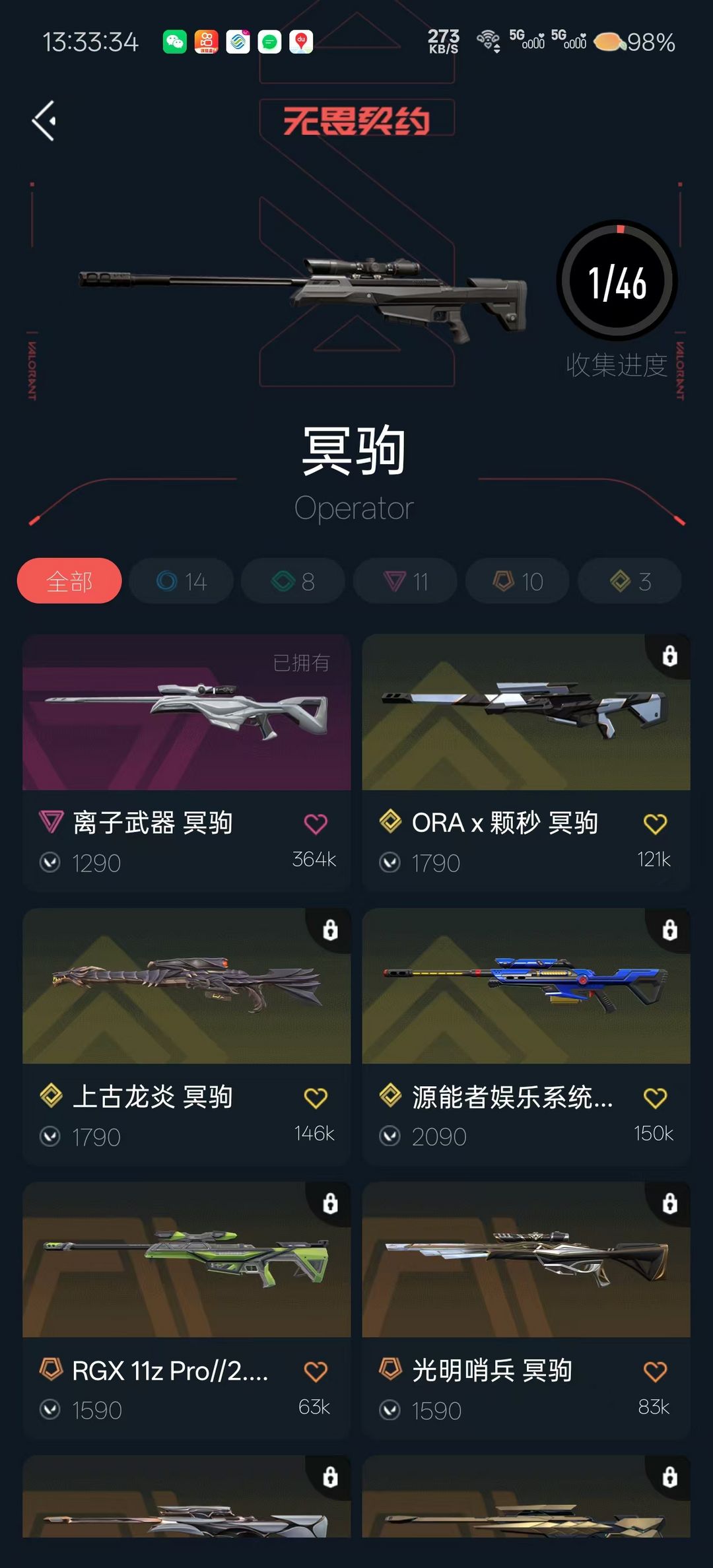Like the RGX 11z Pro skin
Screen dimensions: 713x1568
point(316,1371)
